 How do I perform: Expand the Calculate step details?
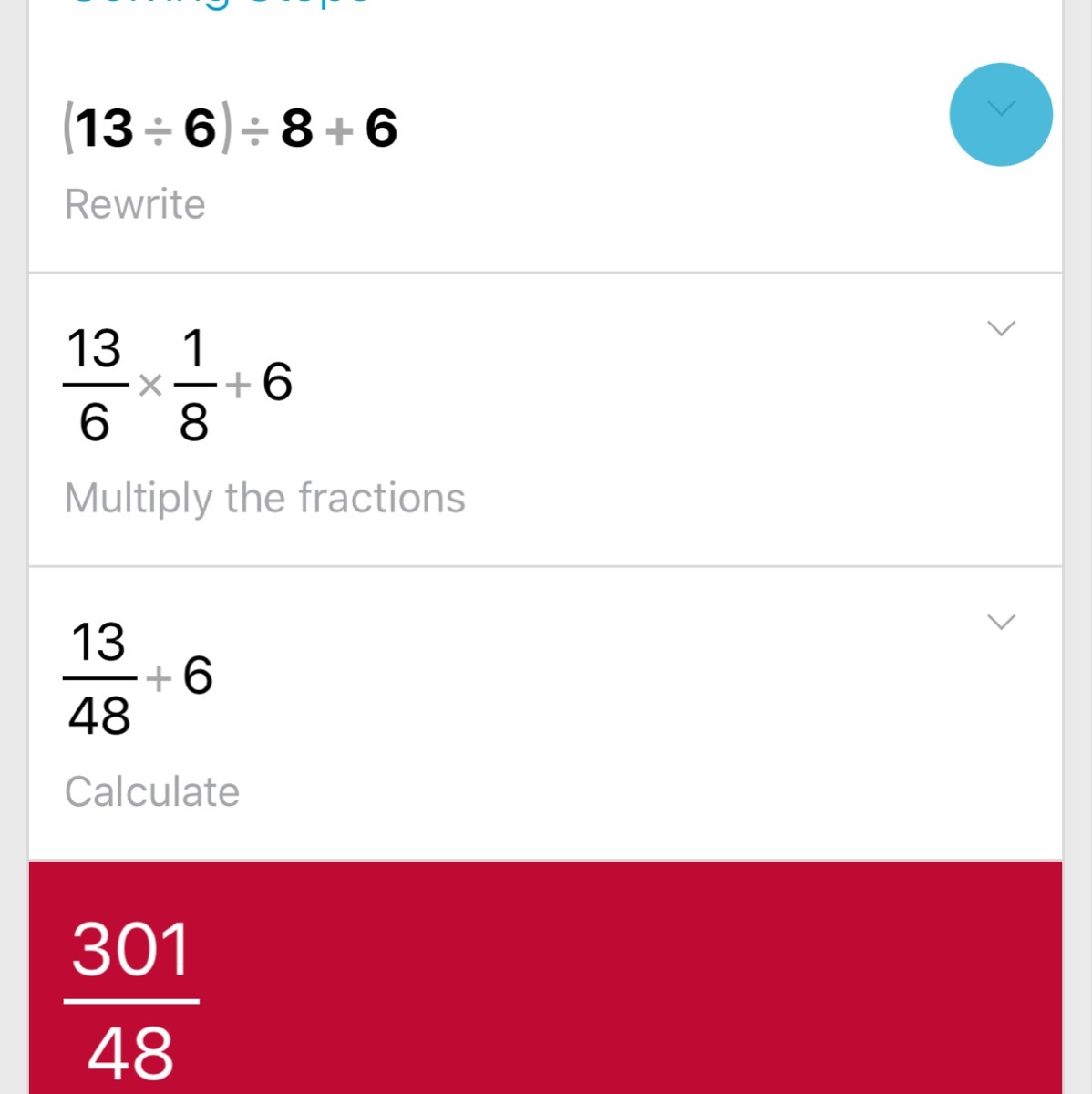pyautogui.click(x=1001, y=622)
